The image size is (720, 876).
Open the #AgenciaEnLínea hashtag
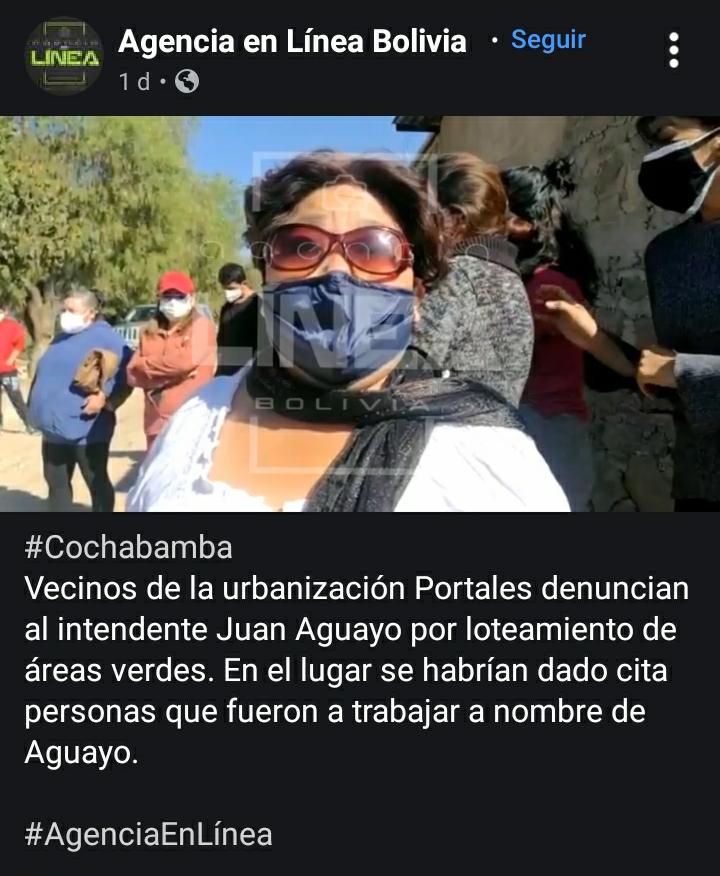tap(148, 834)
